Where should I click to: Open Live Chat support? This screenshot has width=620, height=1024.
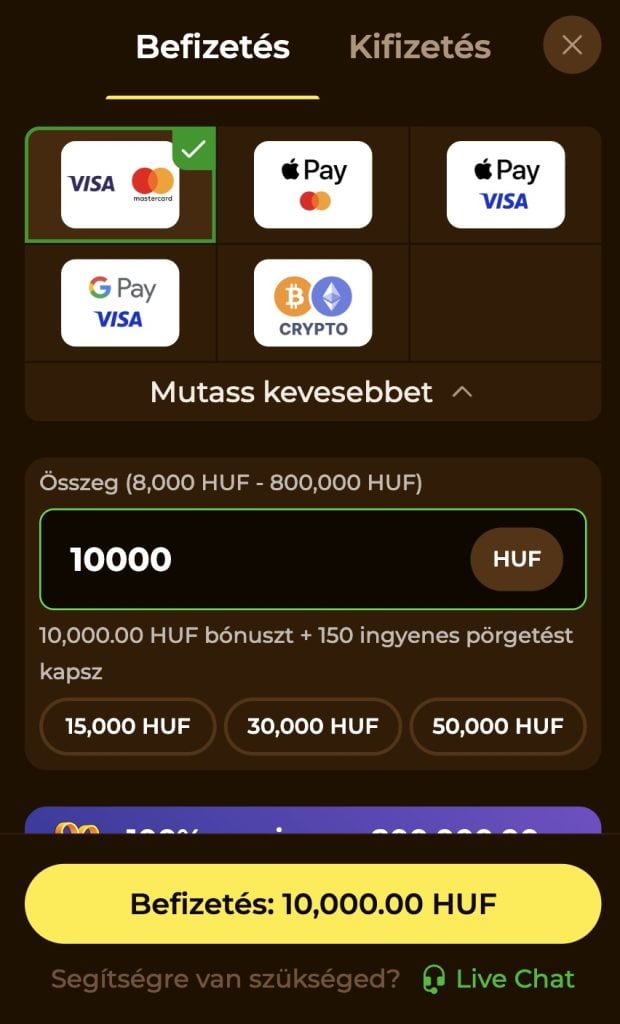click(499, 978)
